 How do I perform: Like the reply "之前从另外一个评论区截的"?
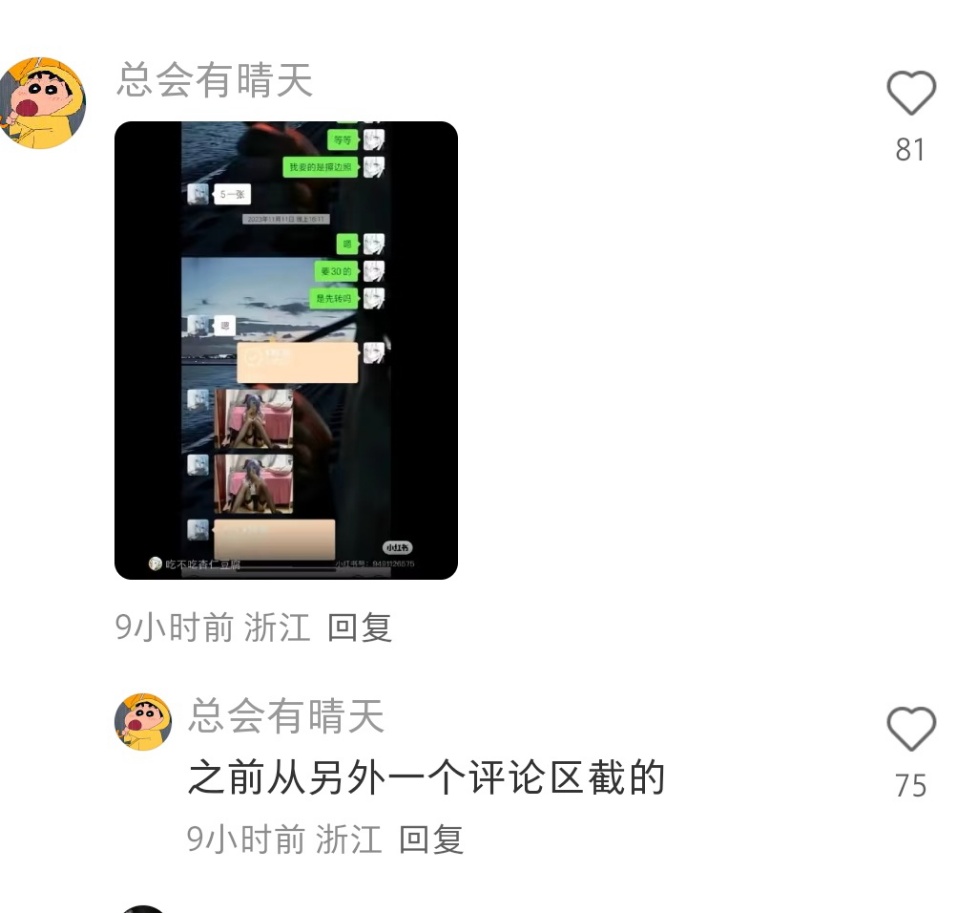pos(910,730)
